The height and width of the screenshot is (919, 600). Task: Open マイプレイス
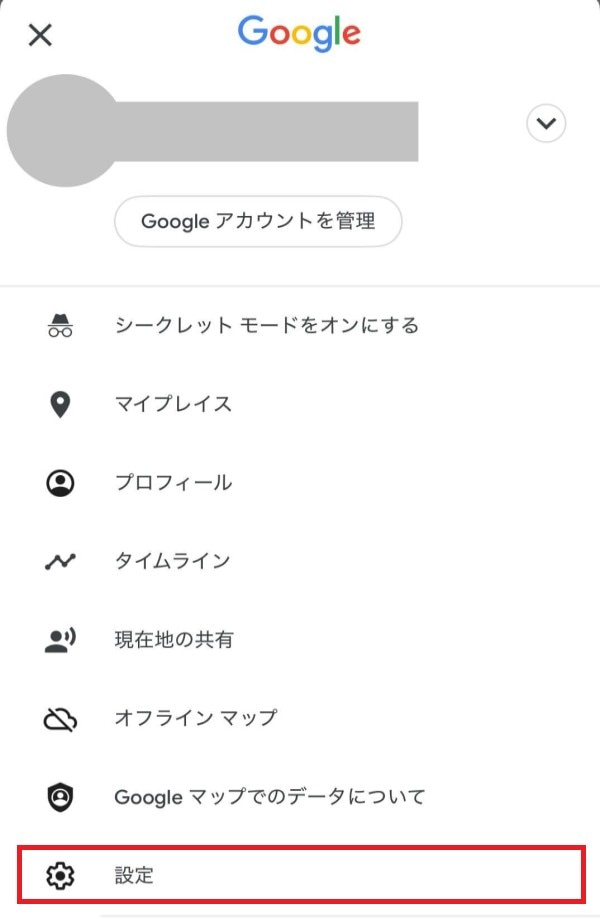tap(173, 404)
